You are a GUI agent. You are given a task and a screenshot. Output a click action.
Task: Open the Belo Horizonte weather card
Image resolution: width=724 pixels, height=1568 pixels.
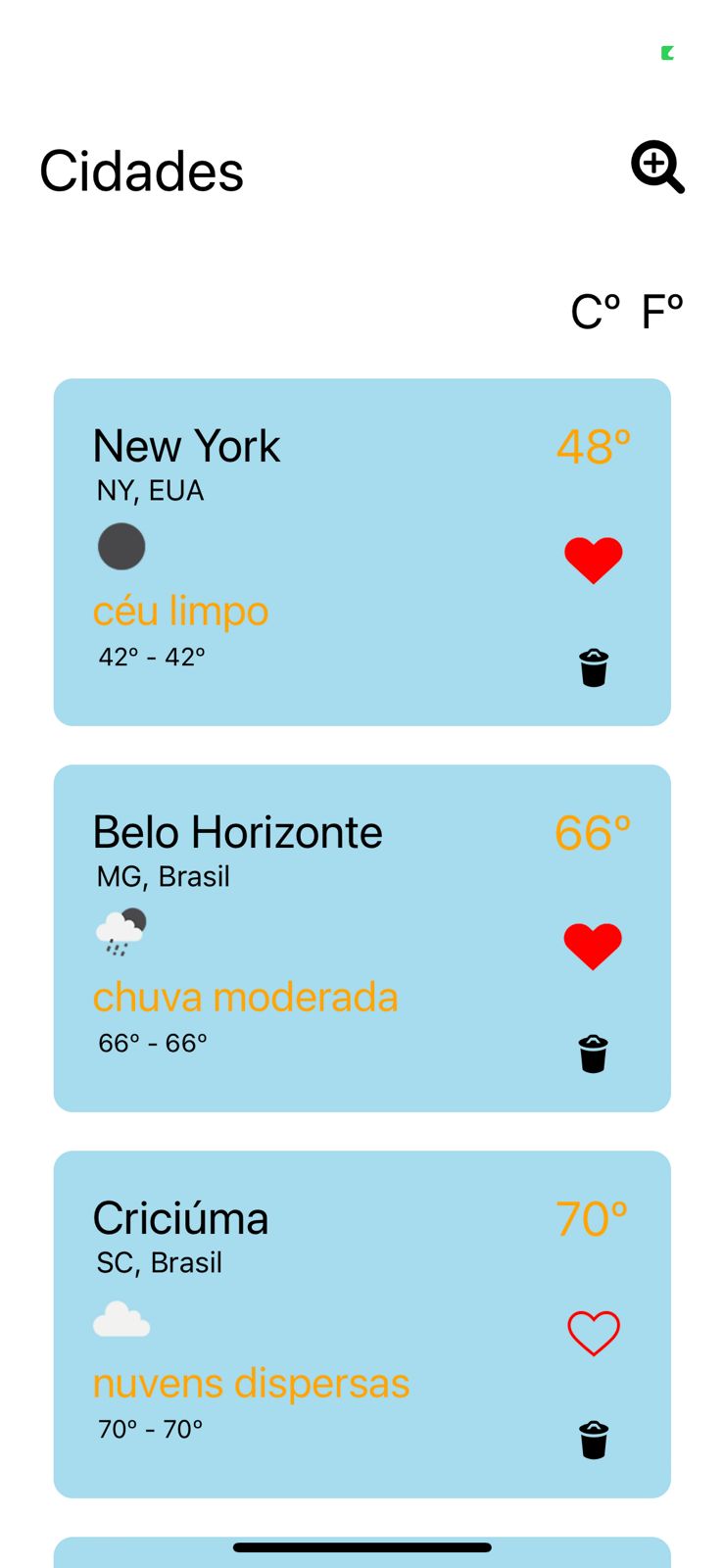pyautogui.click(x=362, y=939)
